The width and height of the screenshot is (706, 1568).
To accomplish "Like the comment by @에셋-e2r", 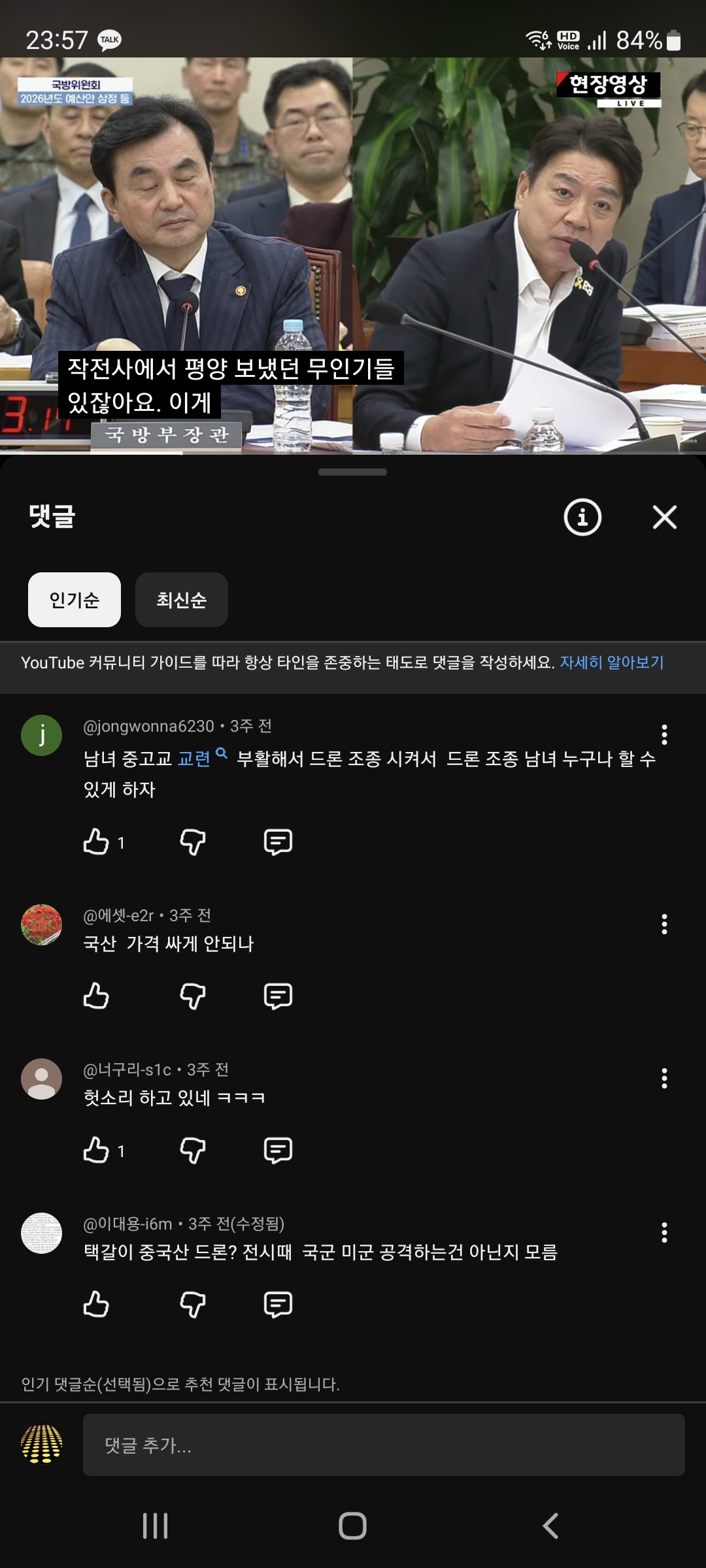I will (x=96, y=996).
